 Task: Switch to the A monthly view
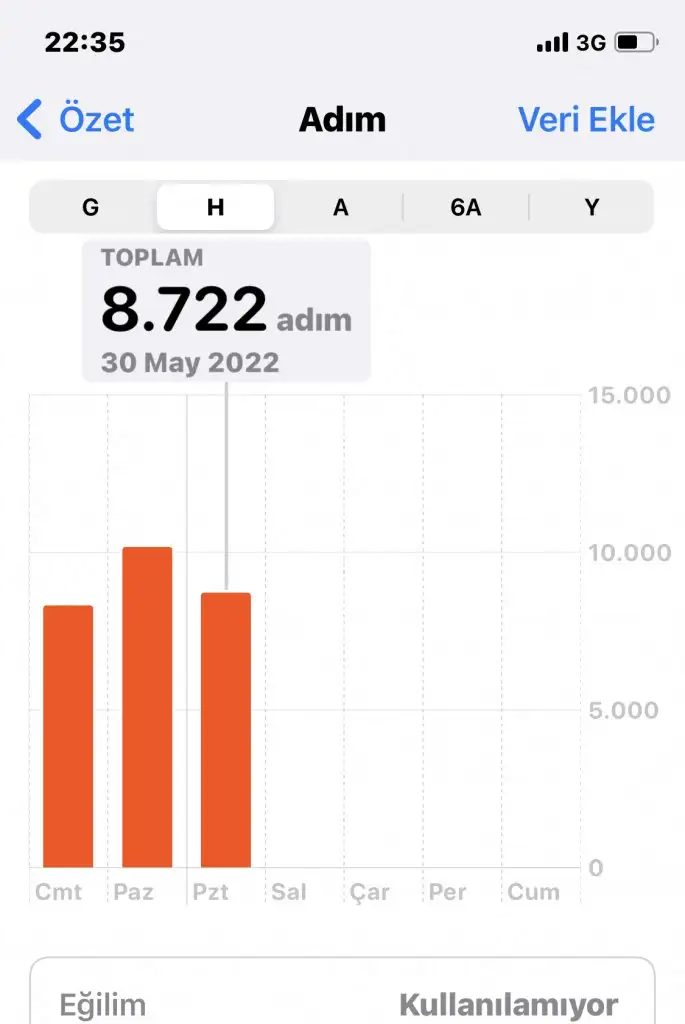[341, 208]
